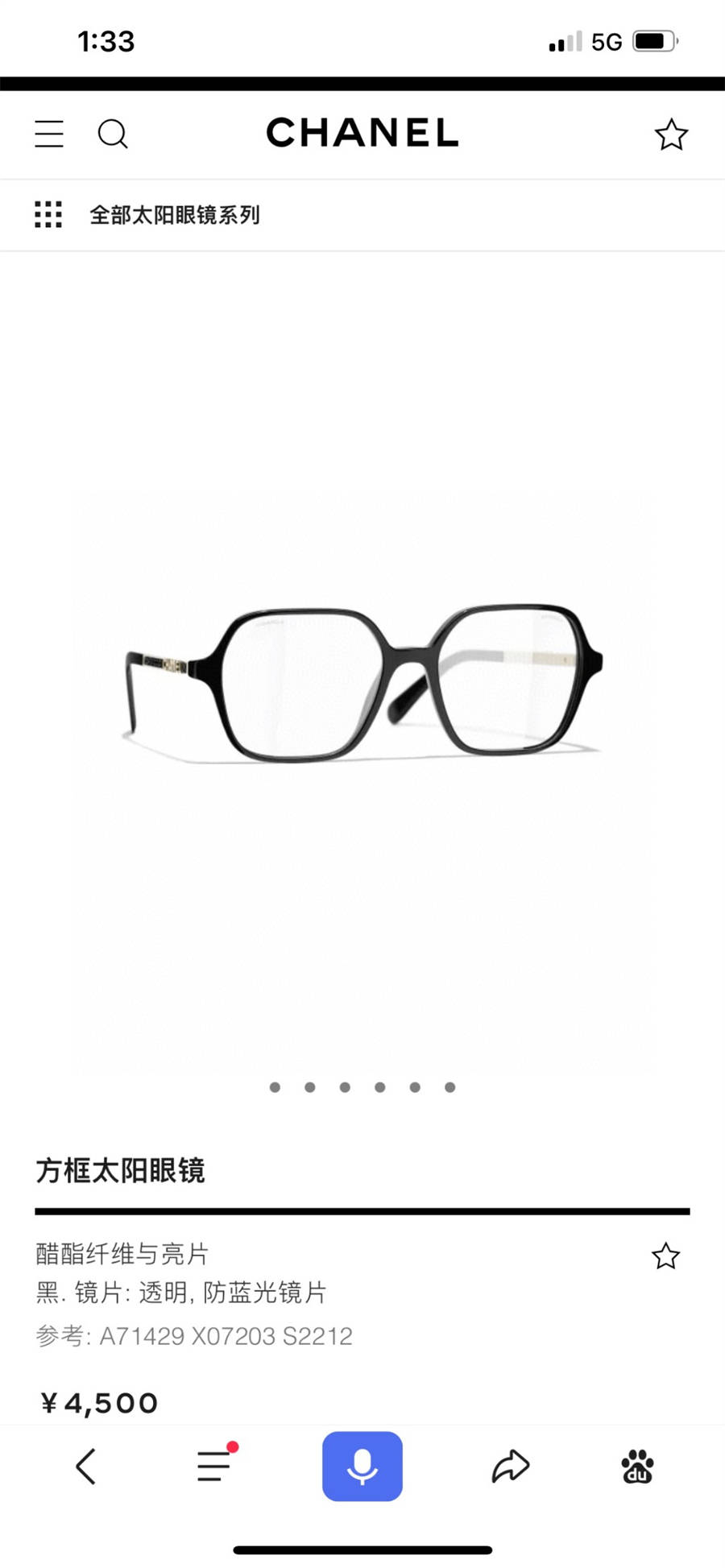
Task: Open the browser menu with red dot
Action: pyautogui.click(x=215, y=1466)
